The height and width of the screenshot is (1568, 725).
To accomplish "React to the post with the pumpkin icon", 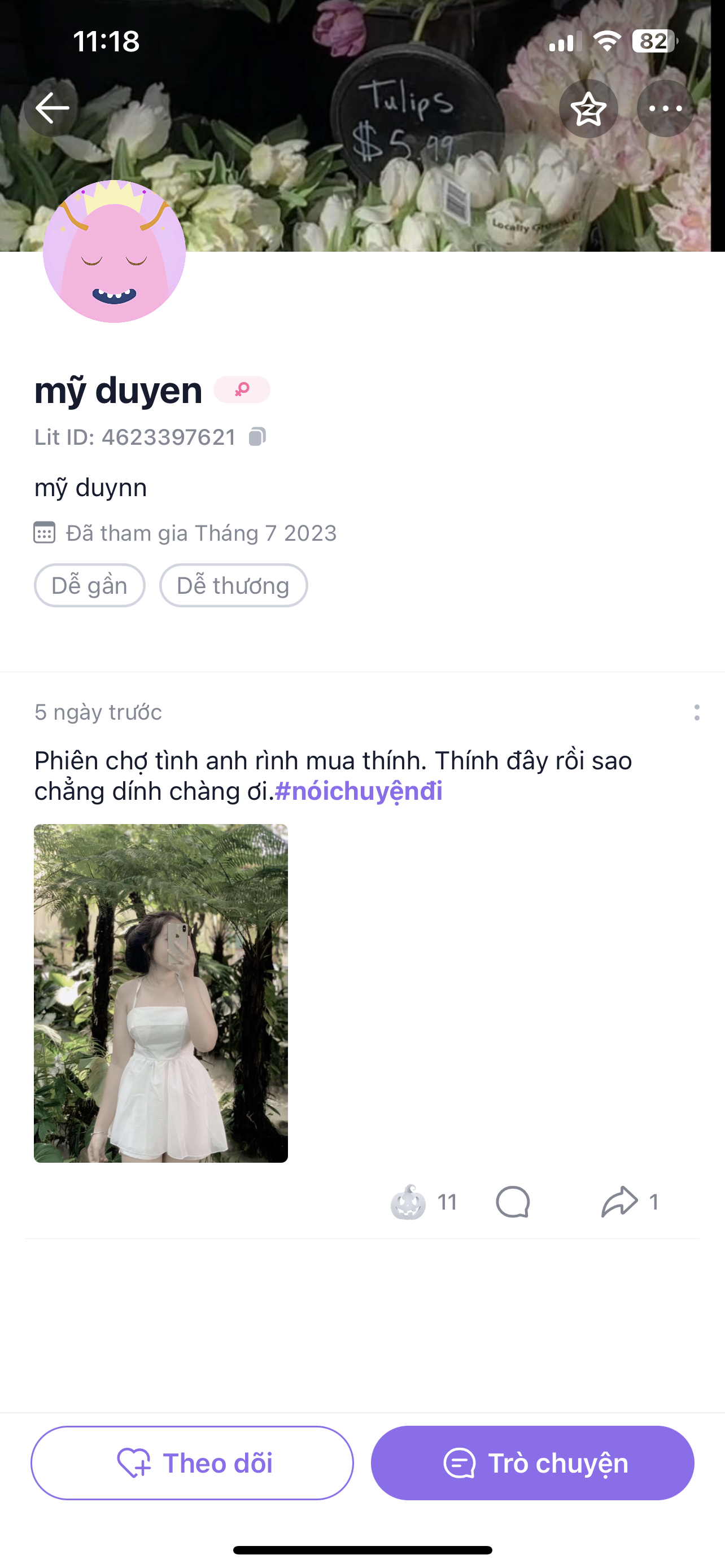I will click(408, 1202).
